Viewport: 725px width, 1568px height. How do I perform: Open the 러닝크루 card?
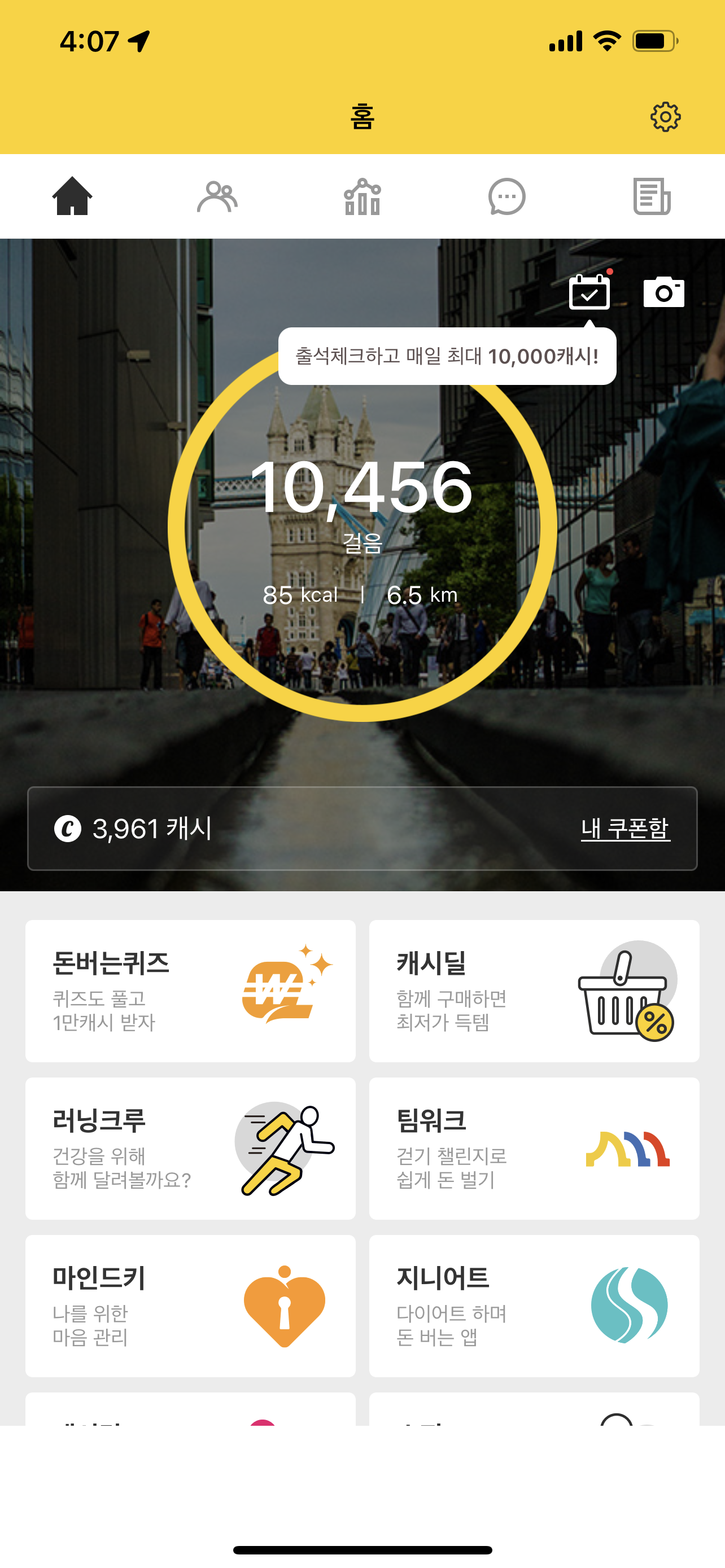(x=190, y=1148)
